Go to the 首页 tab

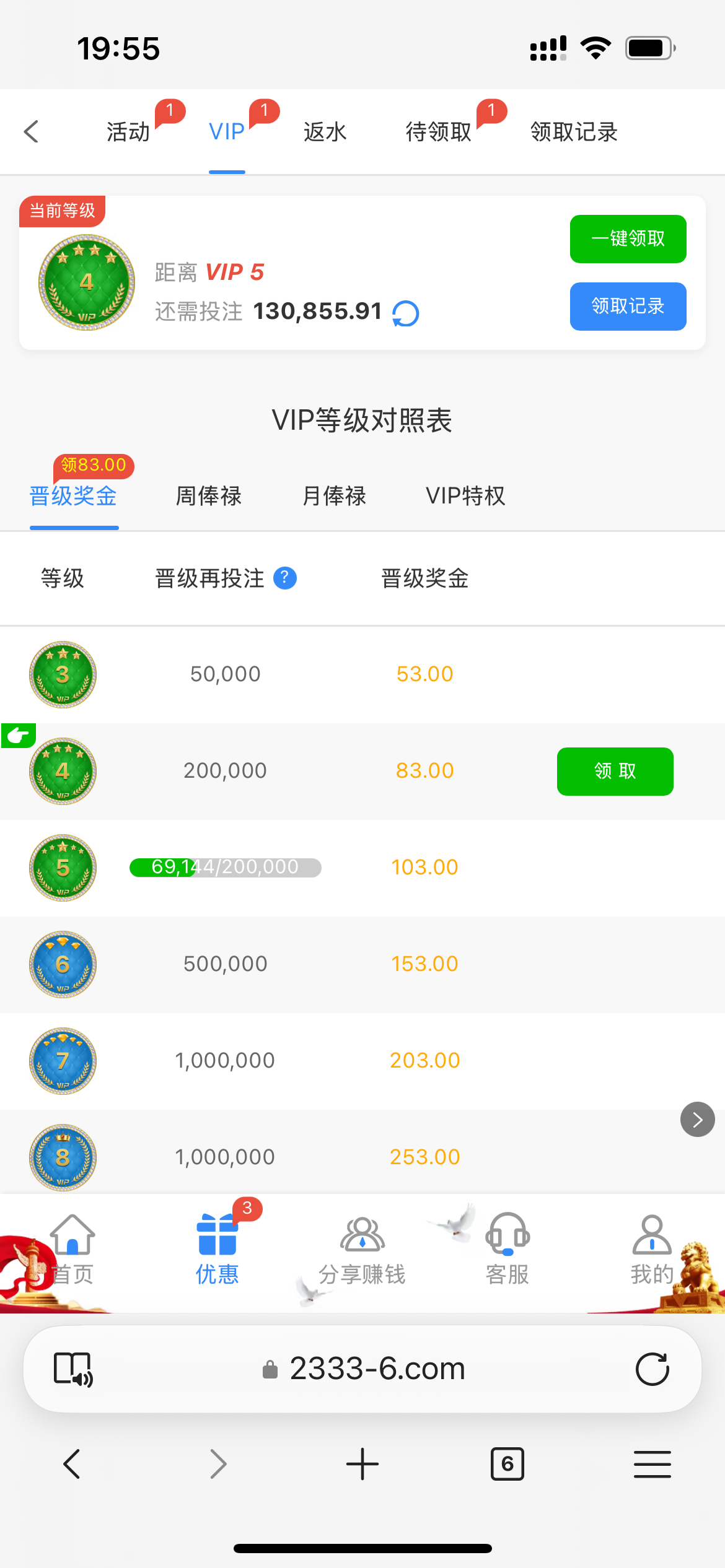[x=72, y=1250]
